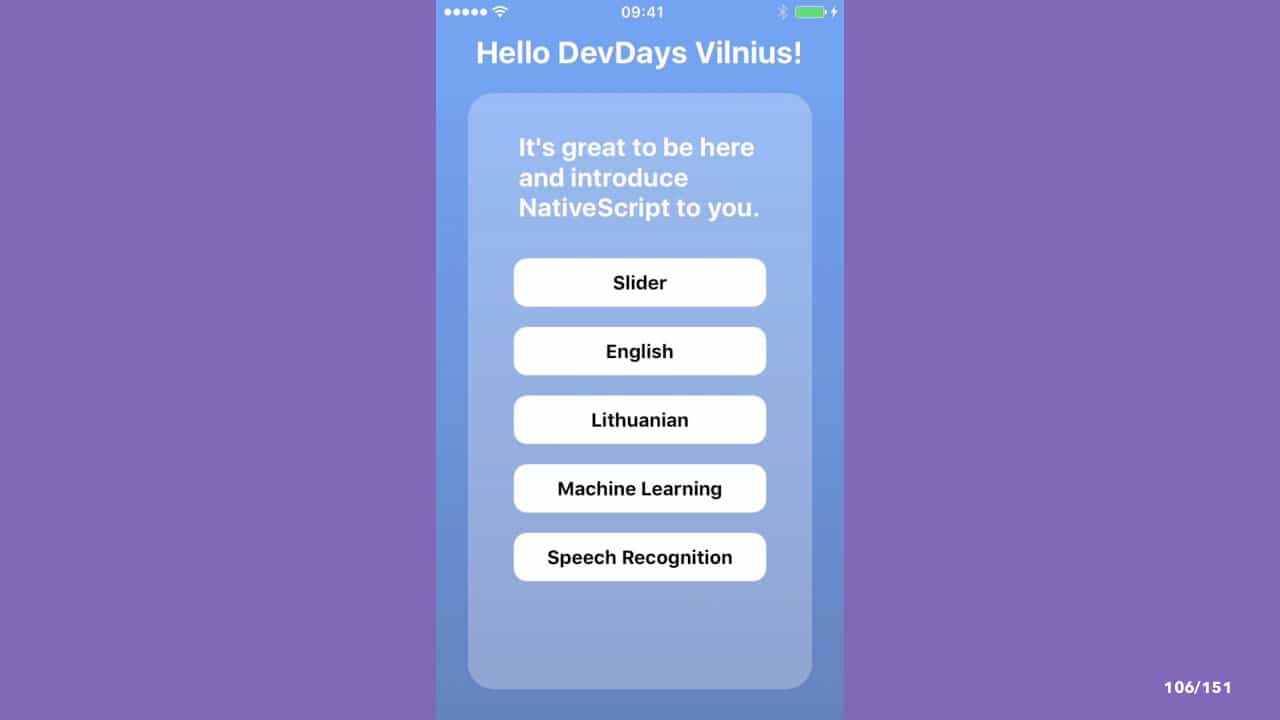Select the English button
The image size is (1280, 720).
pyautogui.click(x=639, y=352)
